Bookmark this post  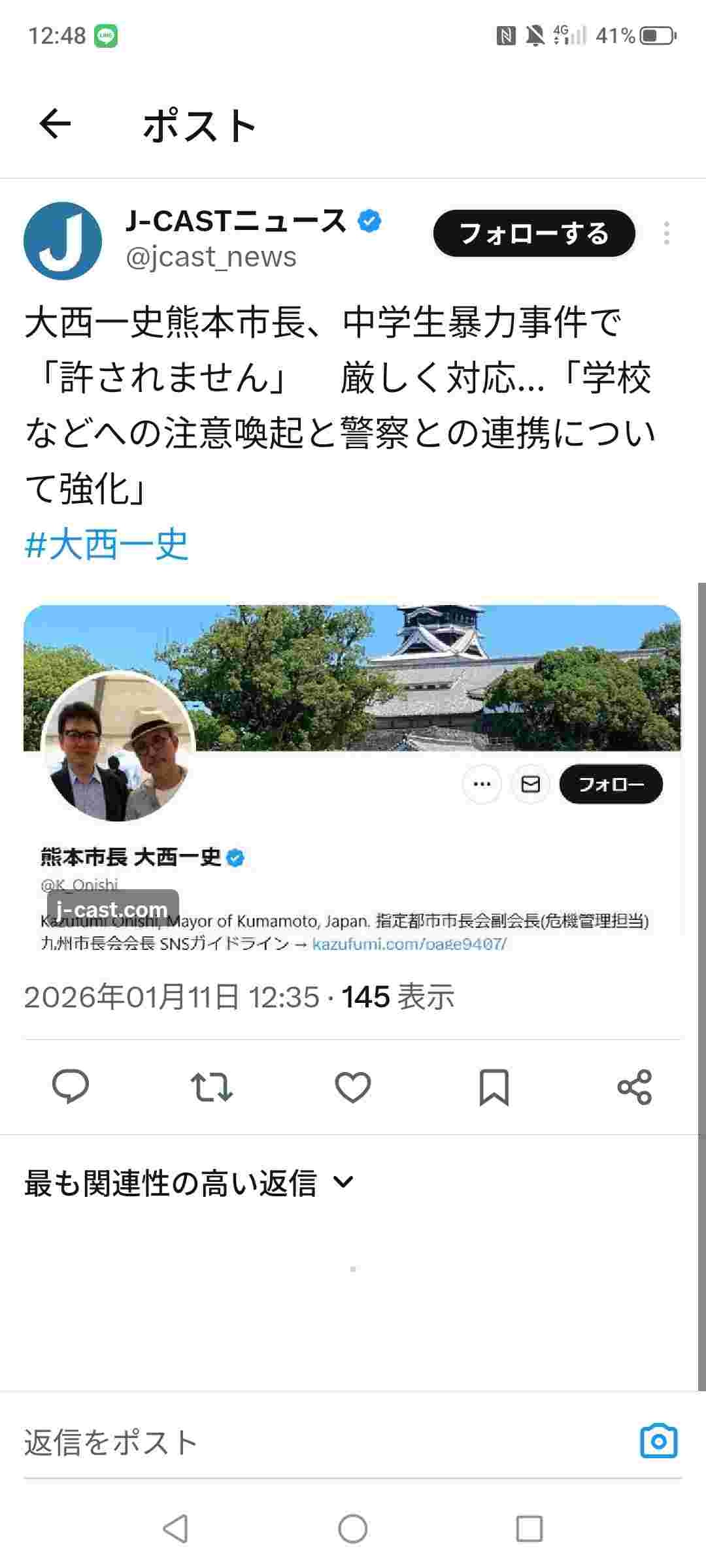(494, 1087)
